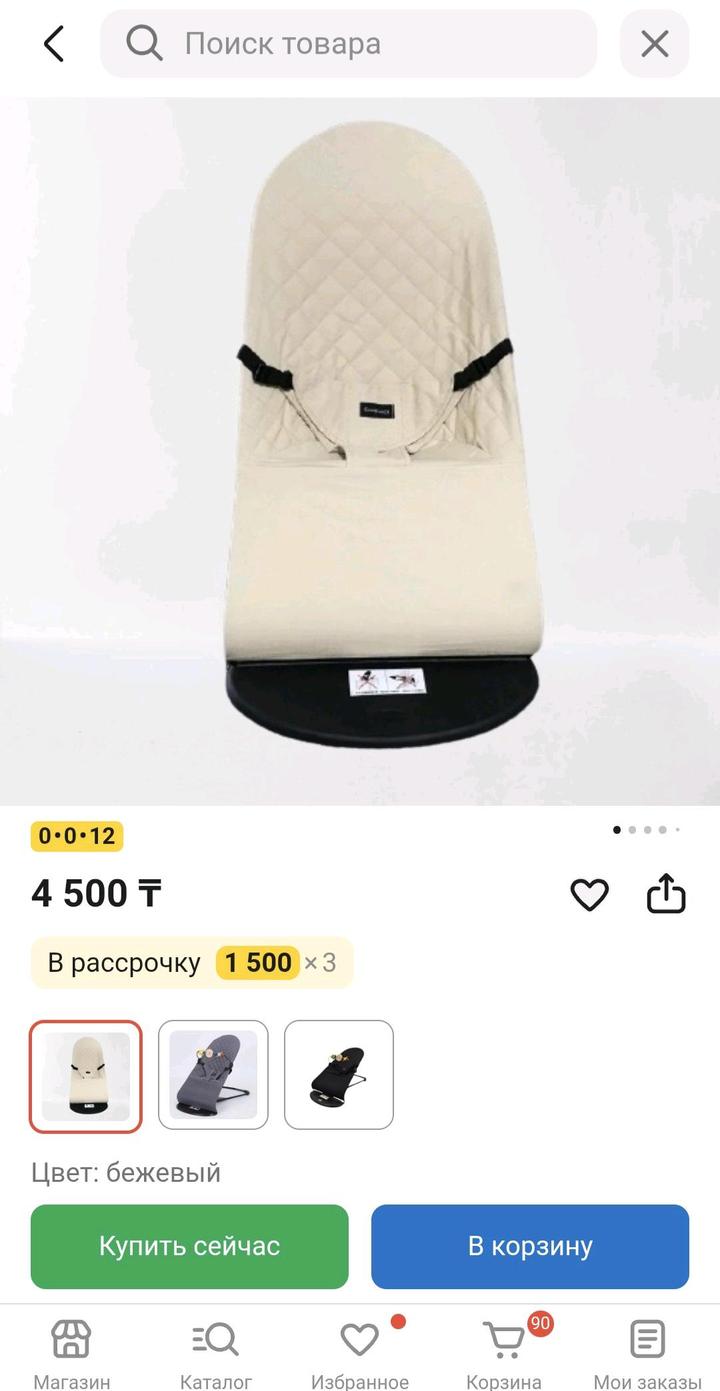
Task: Open the Корзина cart tab
Action: pyautogui.click(x=504, y=1354)
